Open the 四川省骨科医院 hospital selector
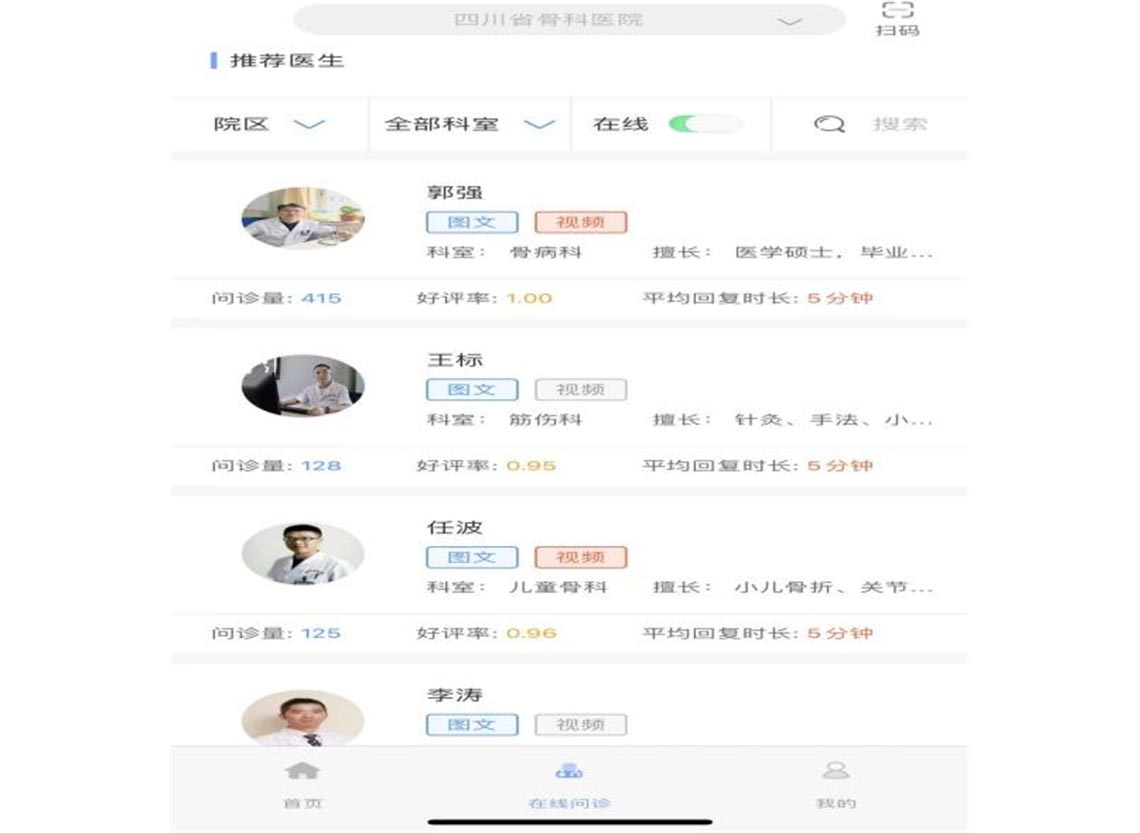Screen dimensions: 1140x833 [569, 20]
